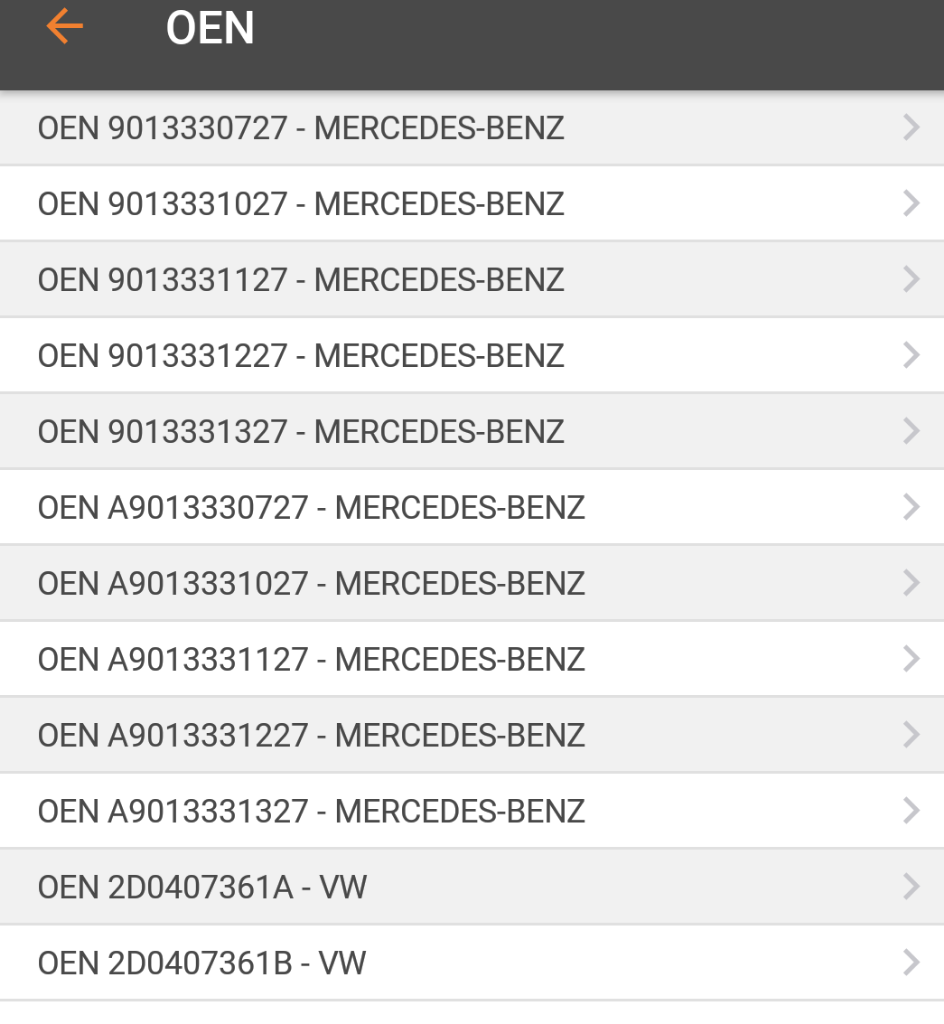The height and width of the screenshot is (1024, 944).
Task: Select the OEN 9013331027 row
Action: point(472,204)
